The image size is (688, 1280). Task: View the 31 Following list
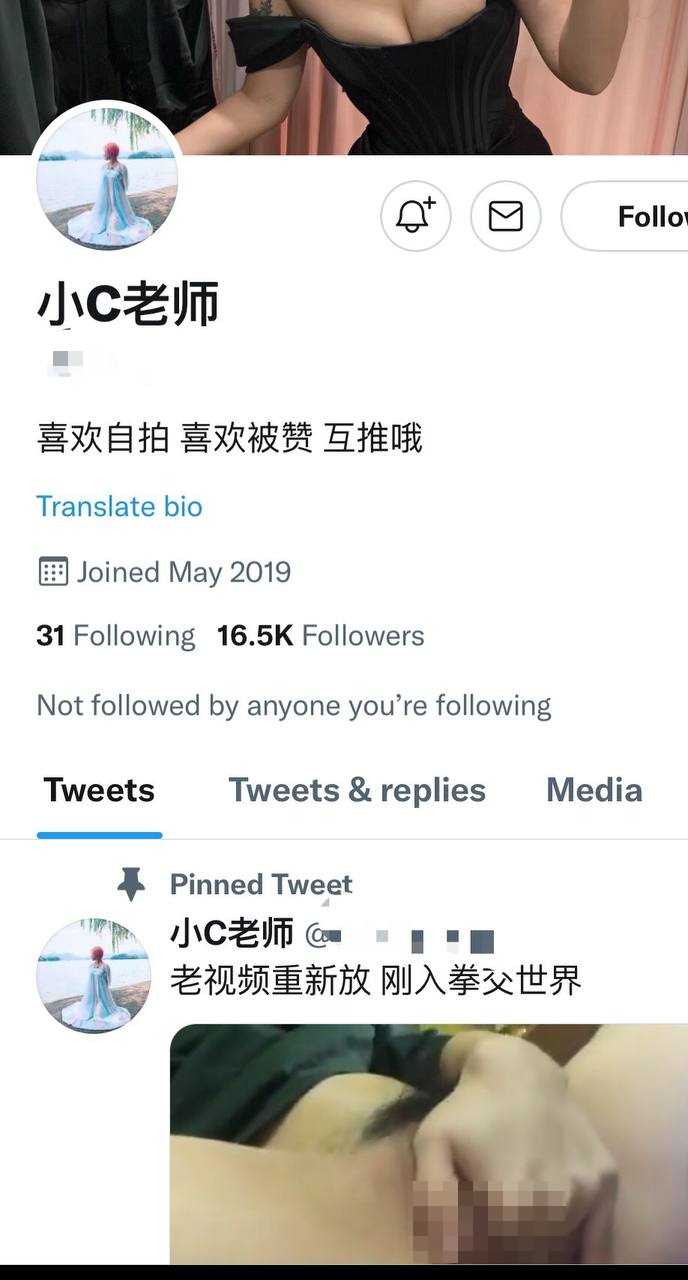(x=115, y=636)
